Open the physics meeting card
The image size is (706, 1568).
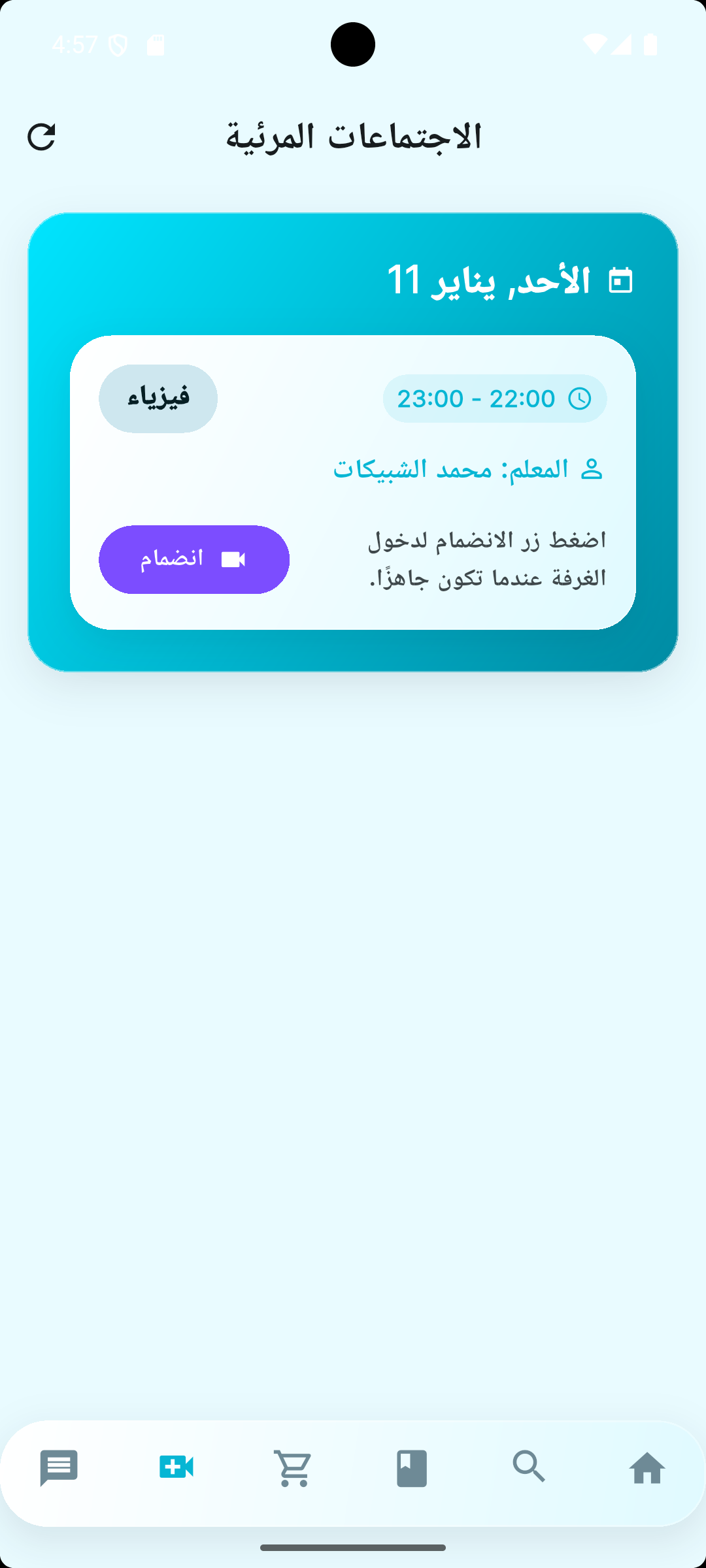tap(353, 480)
